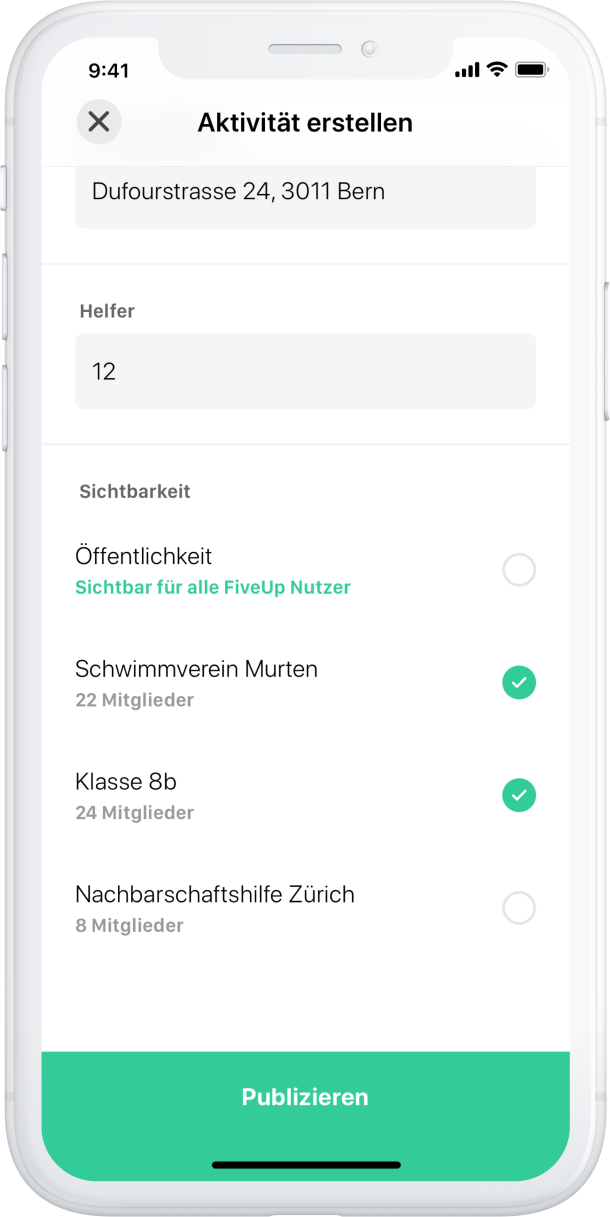This screenshot has width=610, height=1217.
Task: Deselect the Klasse 8b group
Action: pyautogui.click(x=519, y=796)
